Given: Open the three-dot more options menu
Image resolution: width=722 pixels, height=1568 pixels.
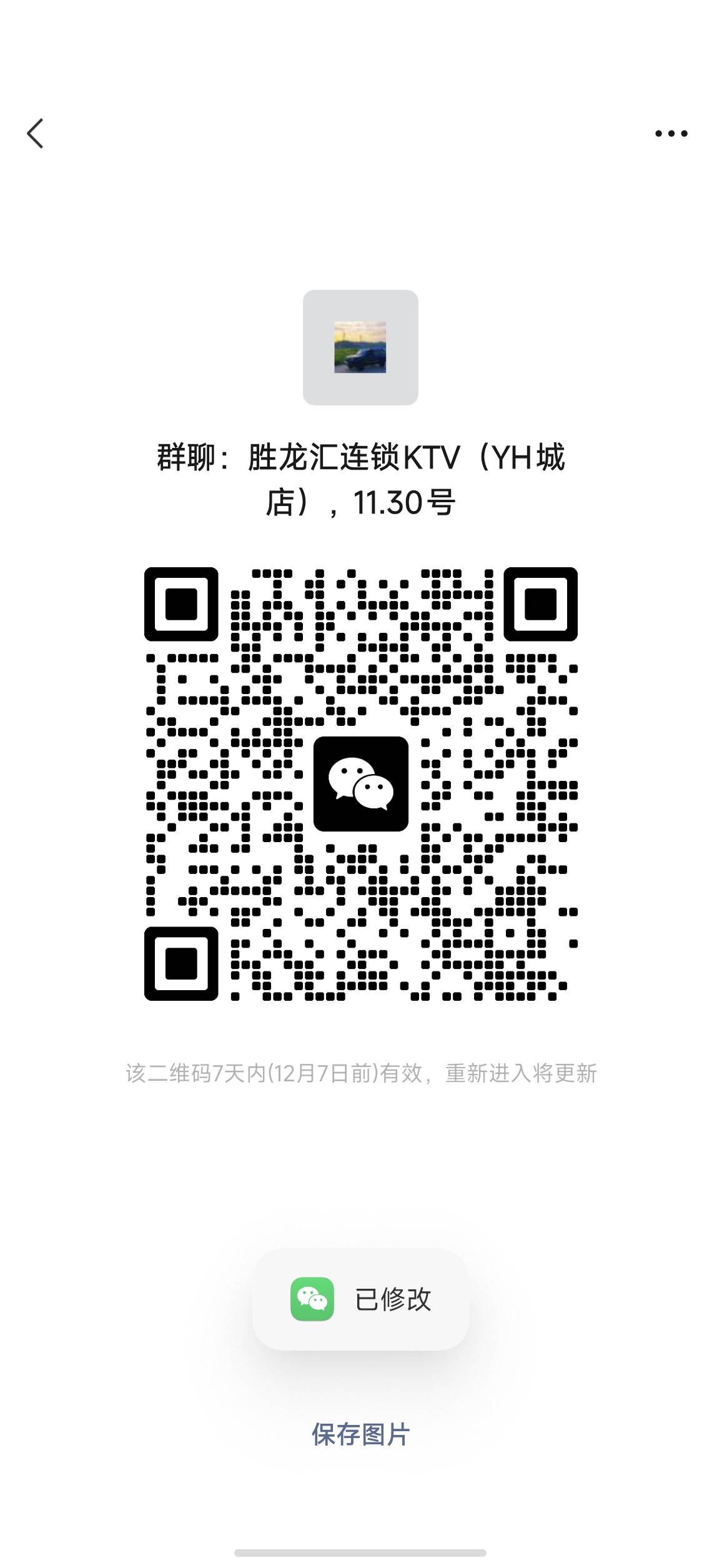Looking at the screenshot, I should pos(671,134).
